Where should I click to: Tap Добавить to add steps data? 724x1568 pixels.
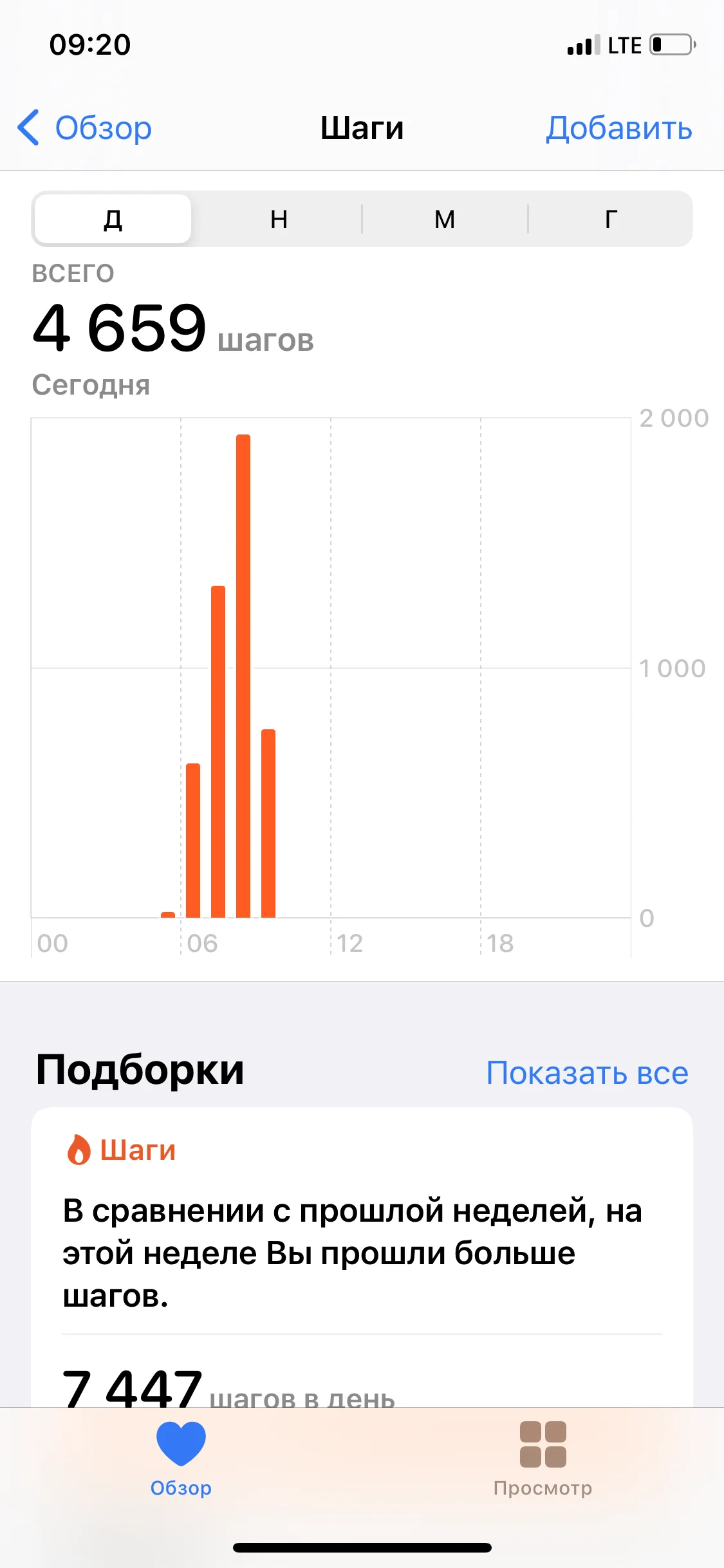(x=619, y=128)
